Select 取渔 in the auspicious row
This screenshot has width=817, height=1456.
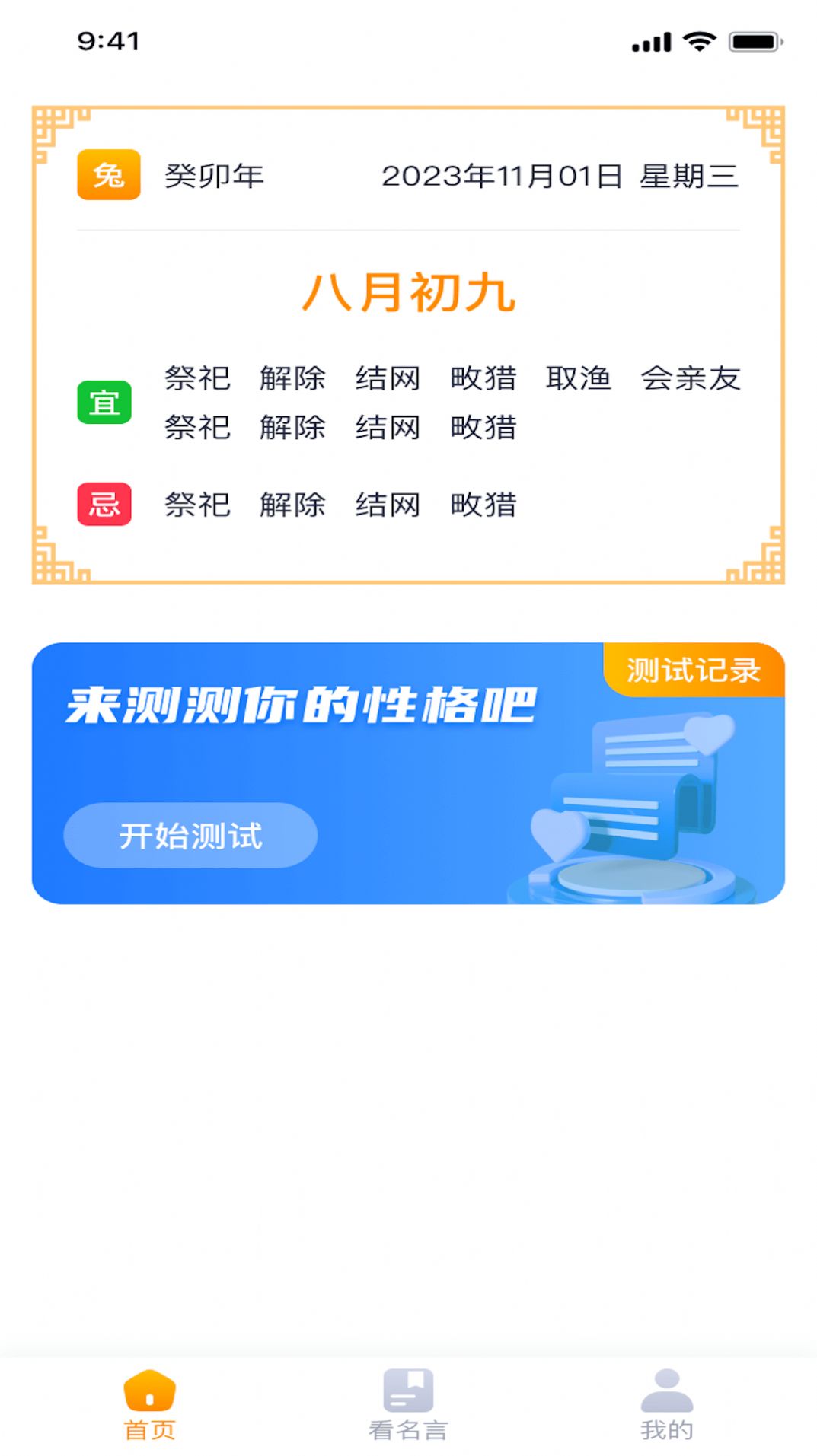click(x=580, y=378)
